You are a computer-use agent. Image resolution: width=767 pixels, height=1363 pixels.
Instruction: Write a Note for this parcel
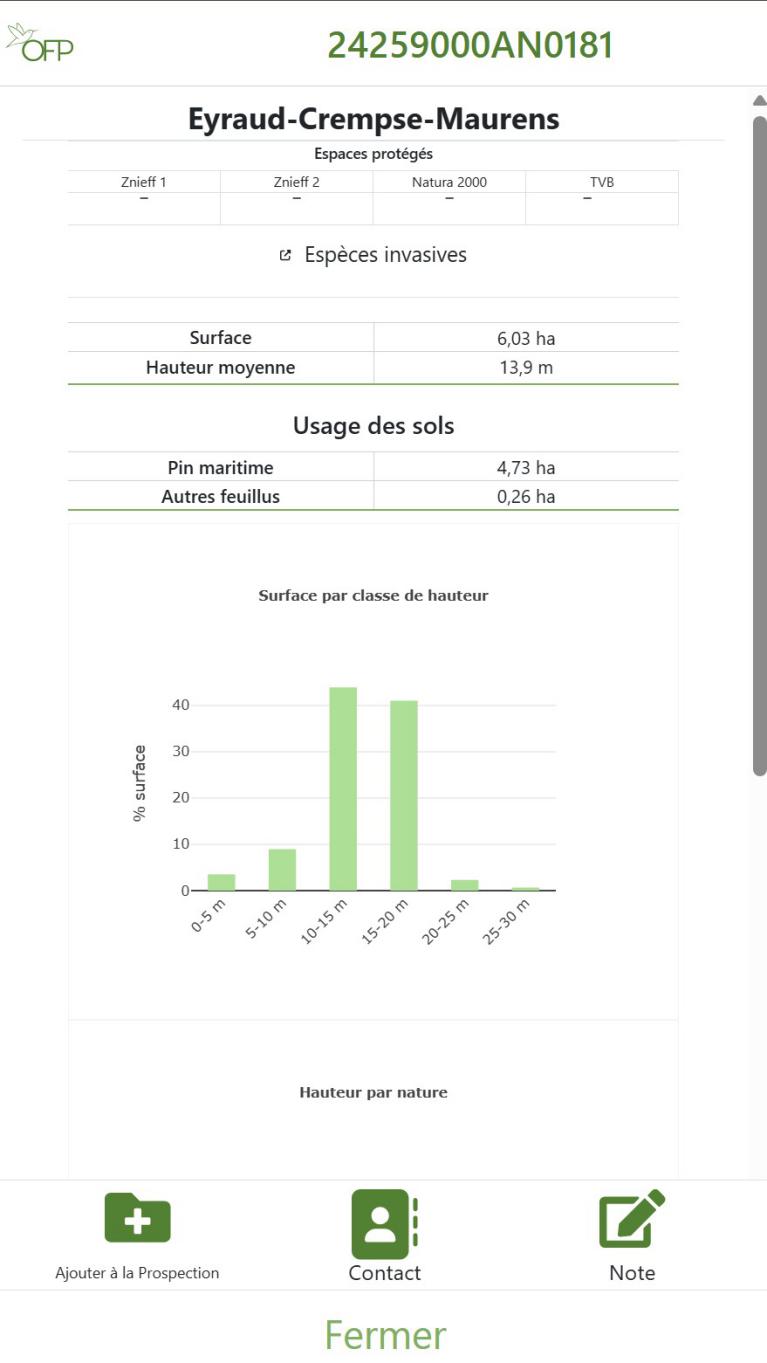(x=632, y=1235)
